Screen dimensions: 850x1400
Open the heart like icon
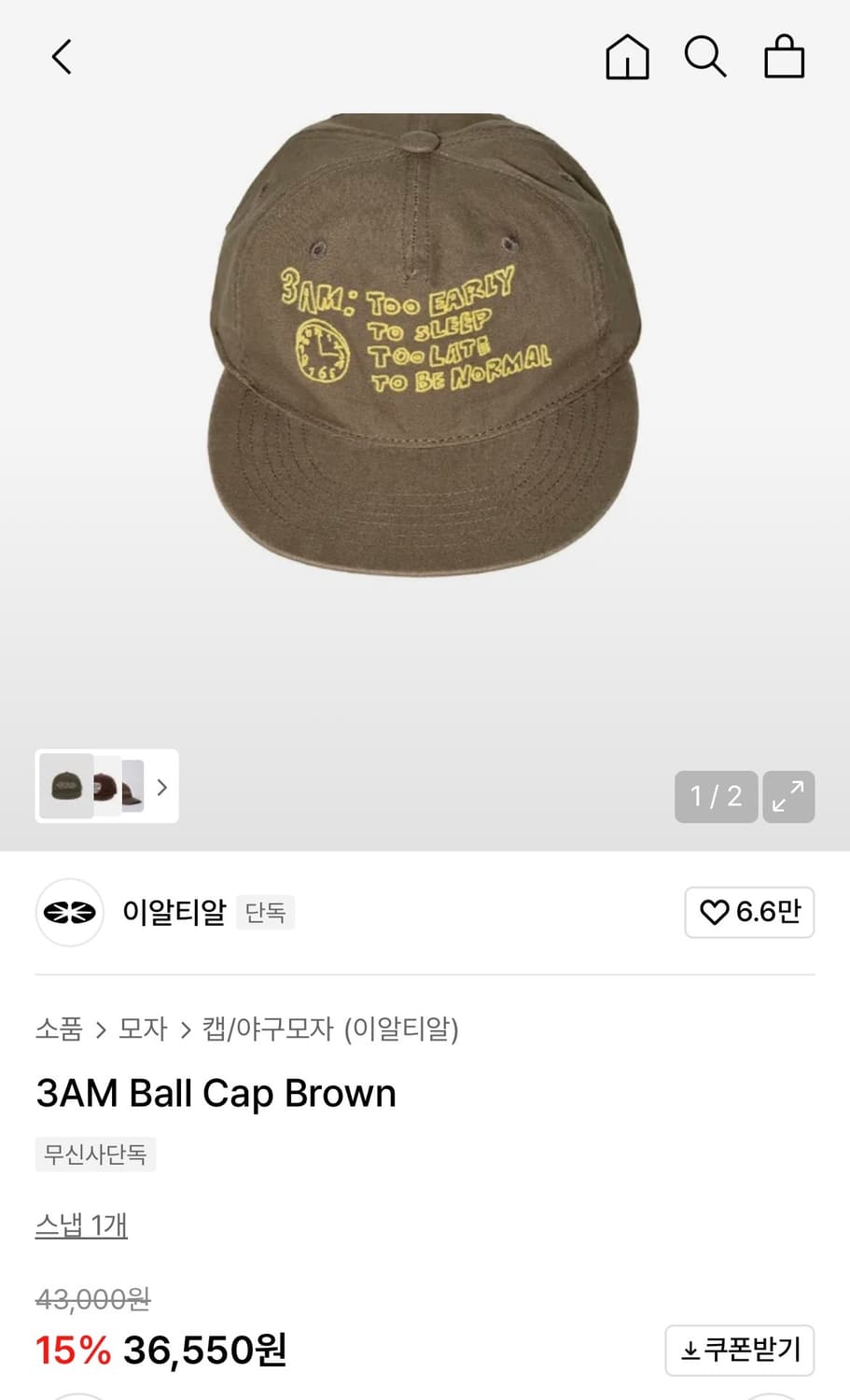point(715,913)
